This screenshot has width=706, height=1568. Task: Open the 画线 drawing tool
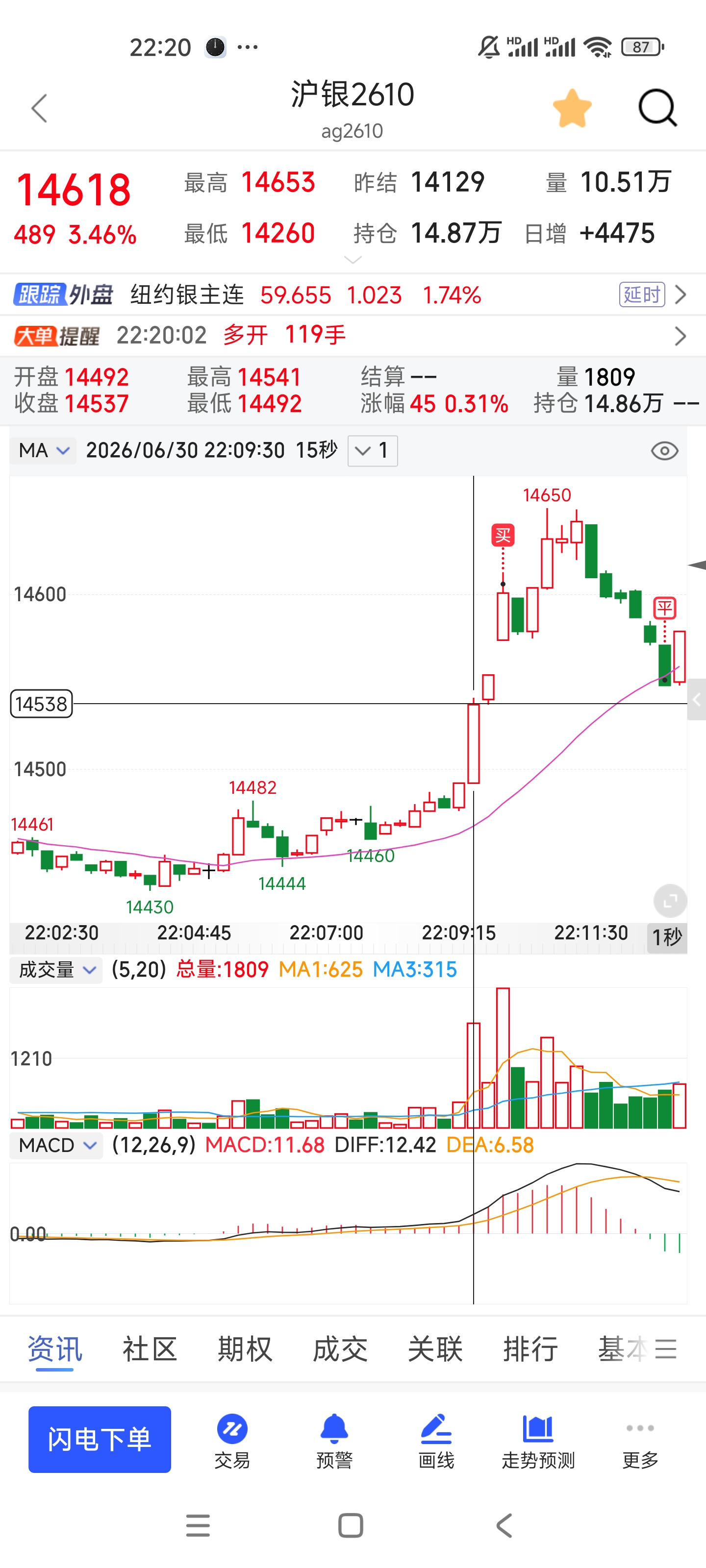pyautogui.click(x=436, y=1441)
